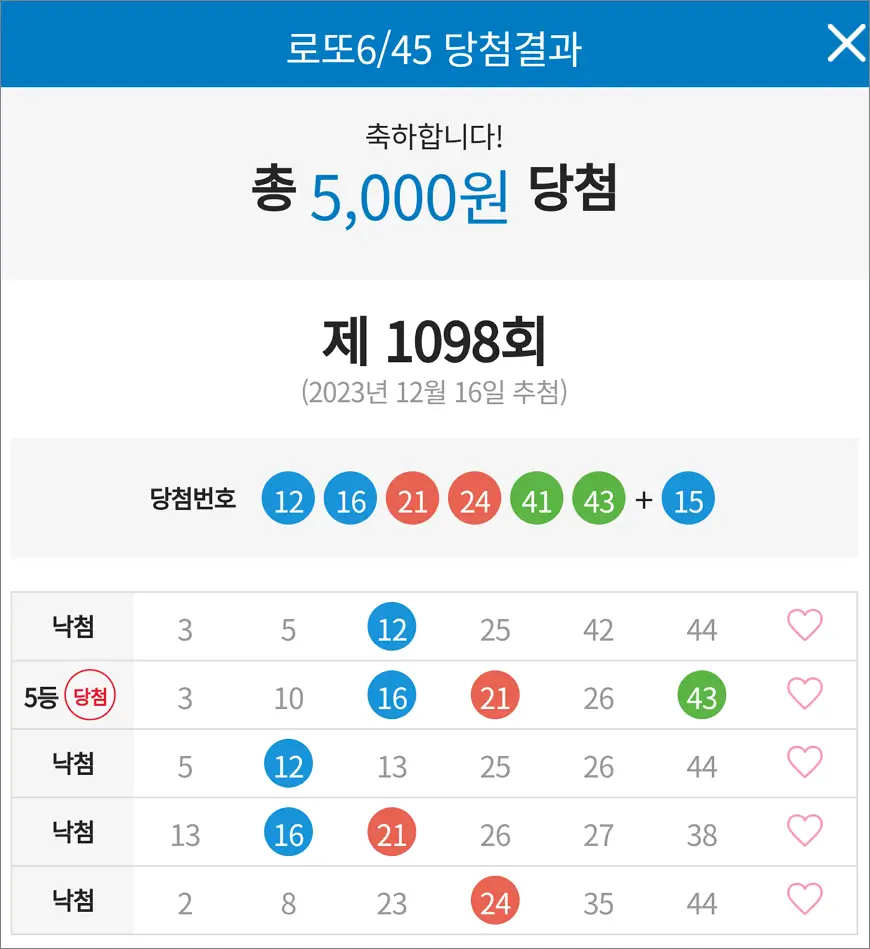Save the row starting 2, 8, 23 with heart
The height and width of the screenshot is (949, 870).
tap(804, 899)
